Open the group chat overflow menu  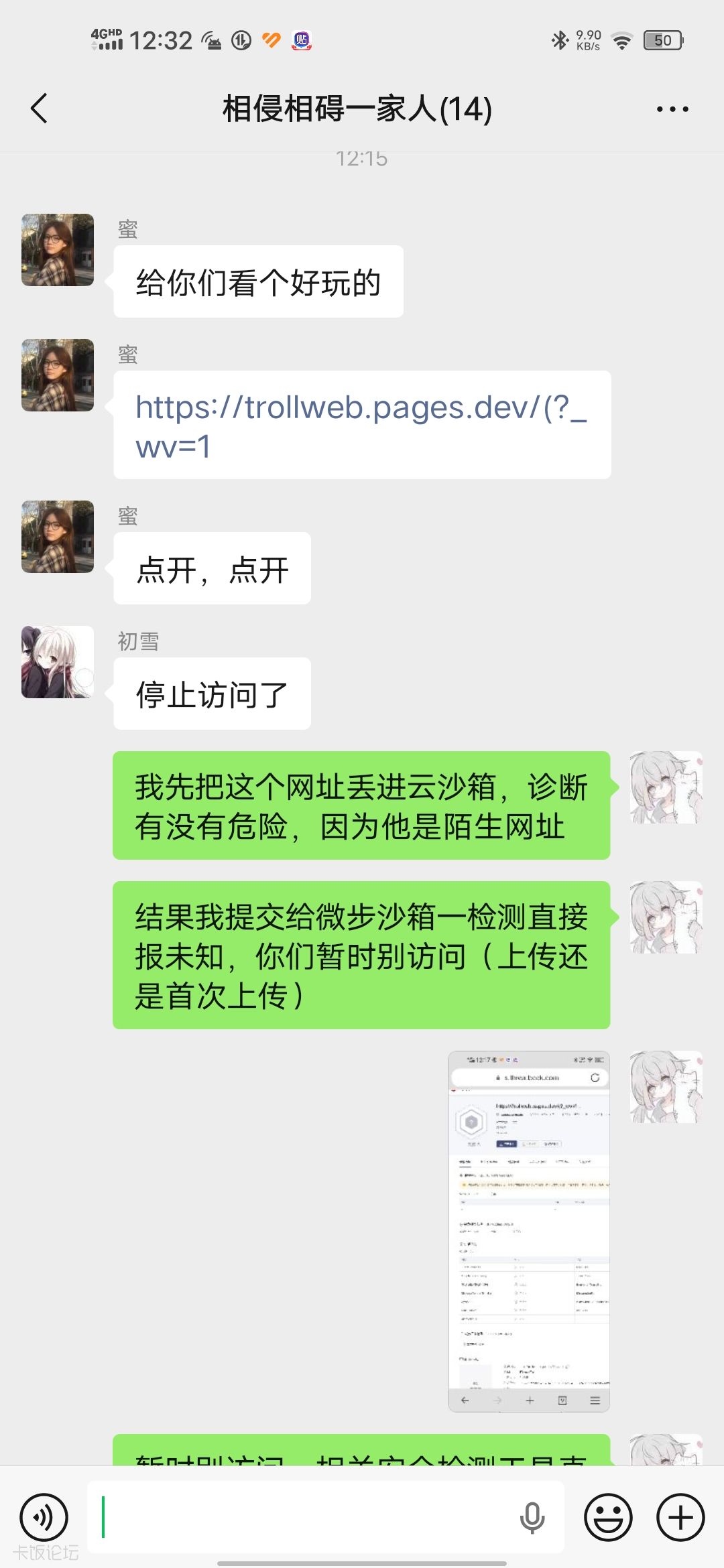tap(672, 109)
